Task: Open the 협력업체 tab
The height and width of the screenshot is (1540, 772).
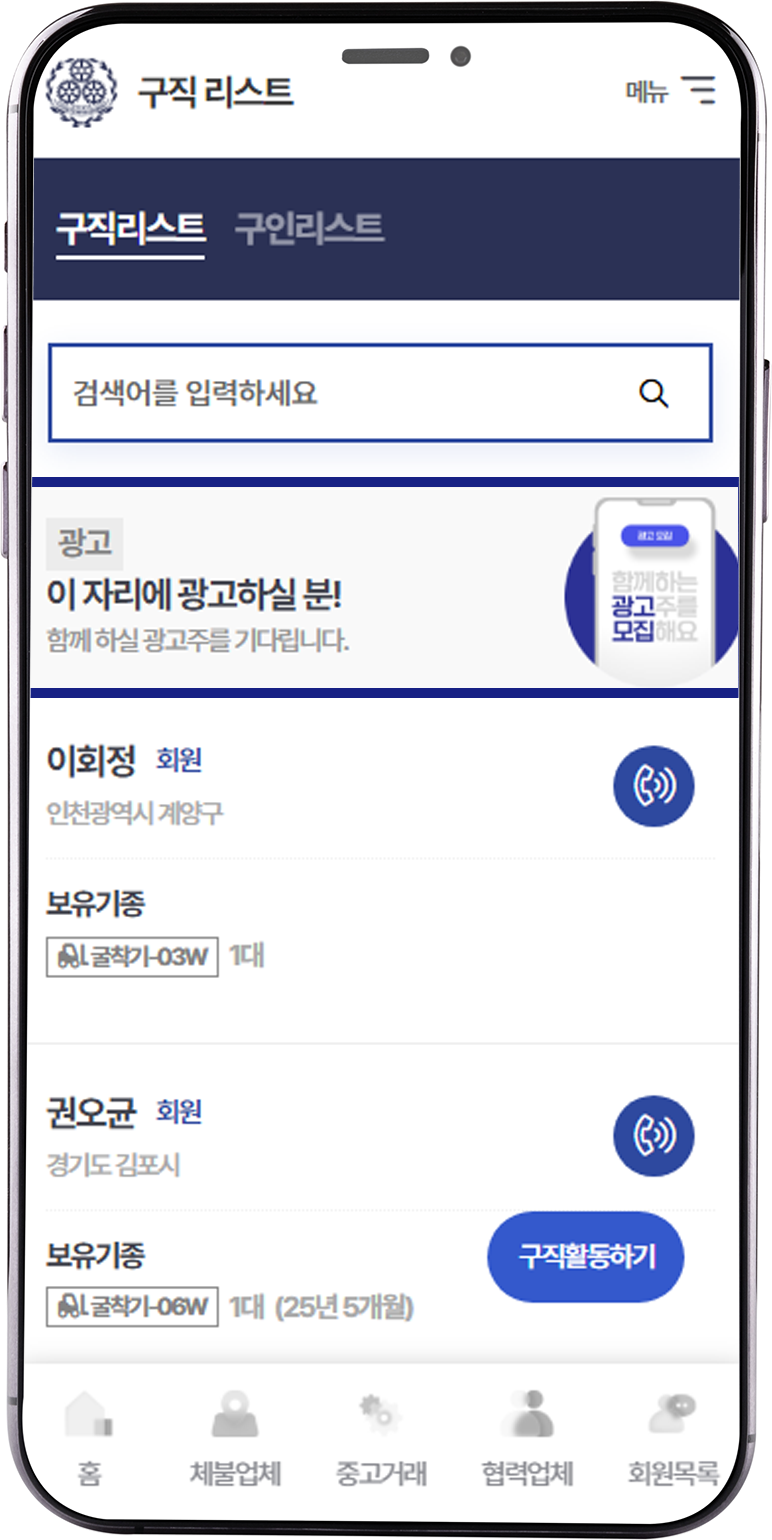Action: [x=527, y=1439]
